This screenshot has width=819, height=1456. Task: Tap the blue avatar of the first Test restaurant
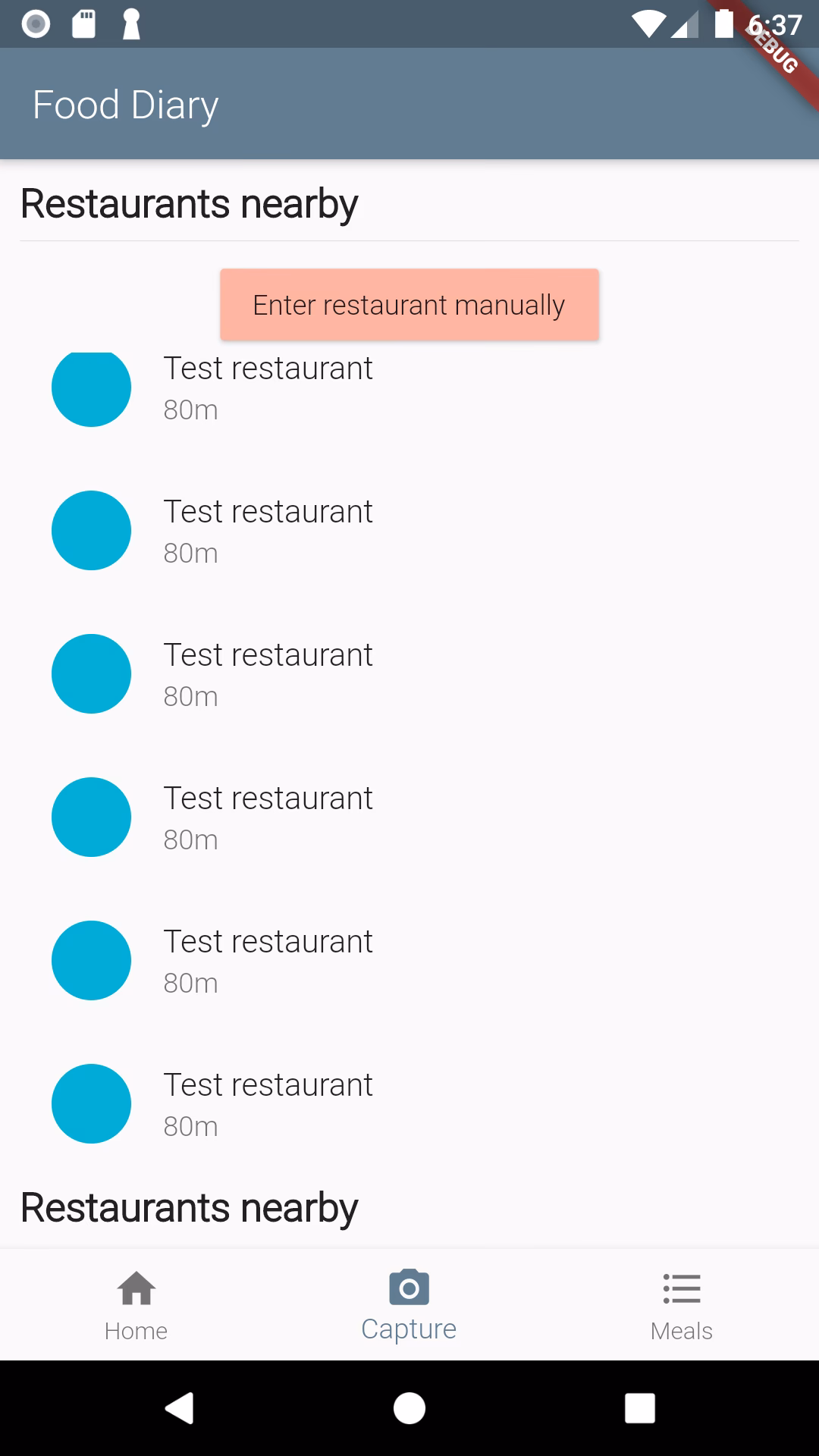[91, 388]
